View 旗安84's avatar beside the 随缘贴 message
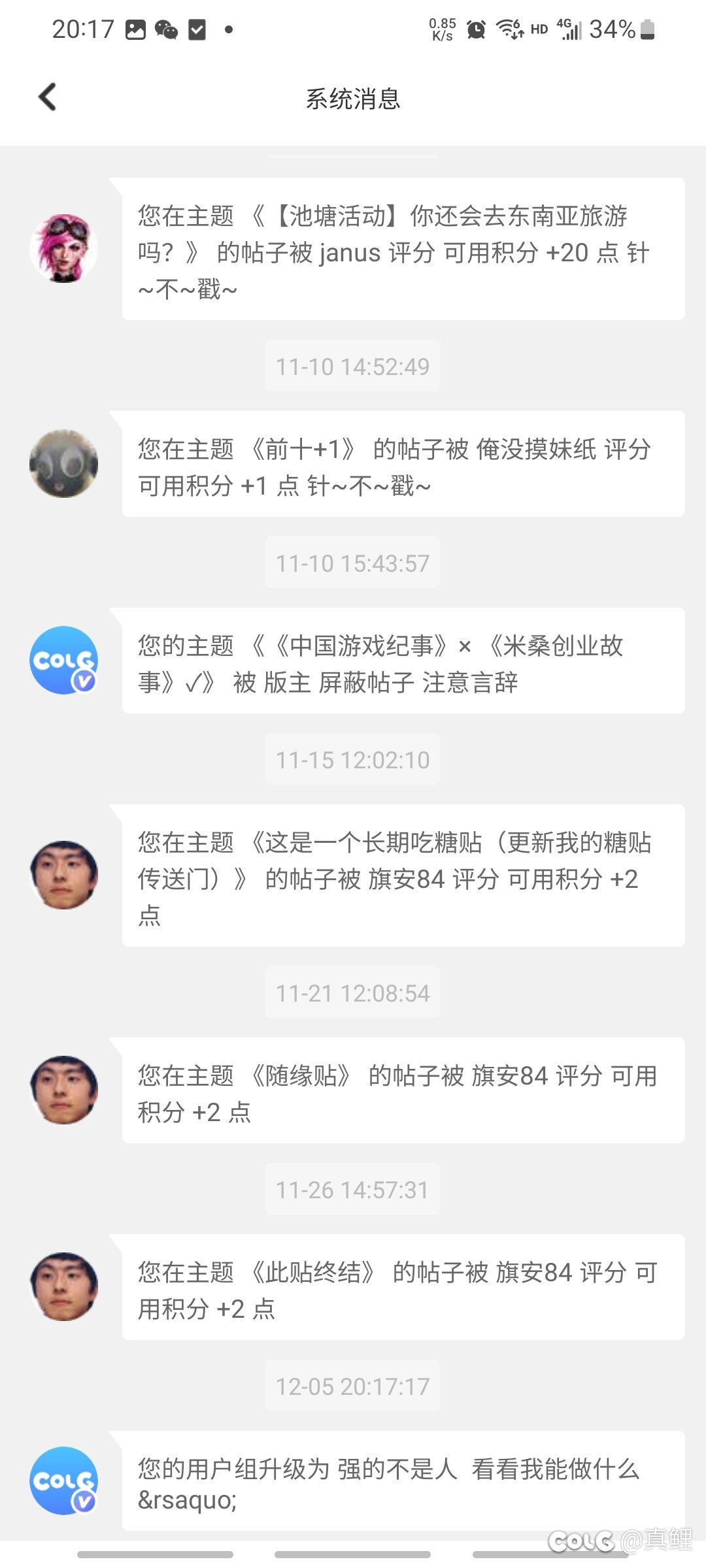This screenshot has height=1568, width=706. (64, 1090)
